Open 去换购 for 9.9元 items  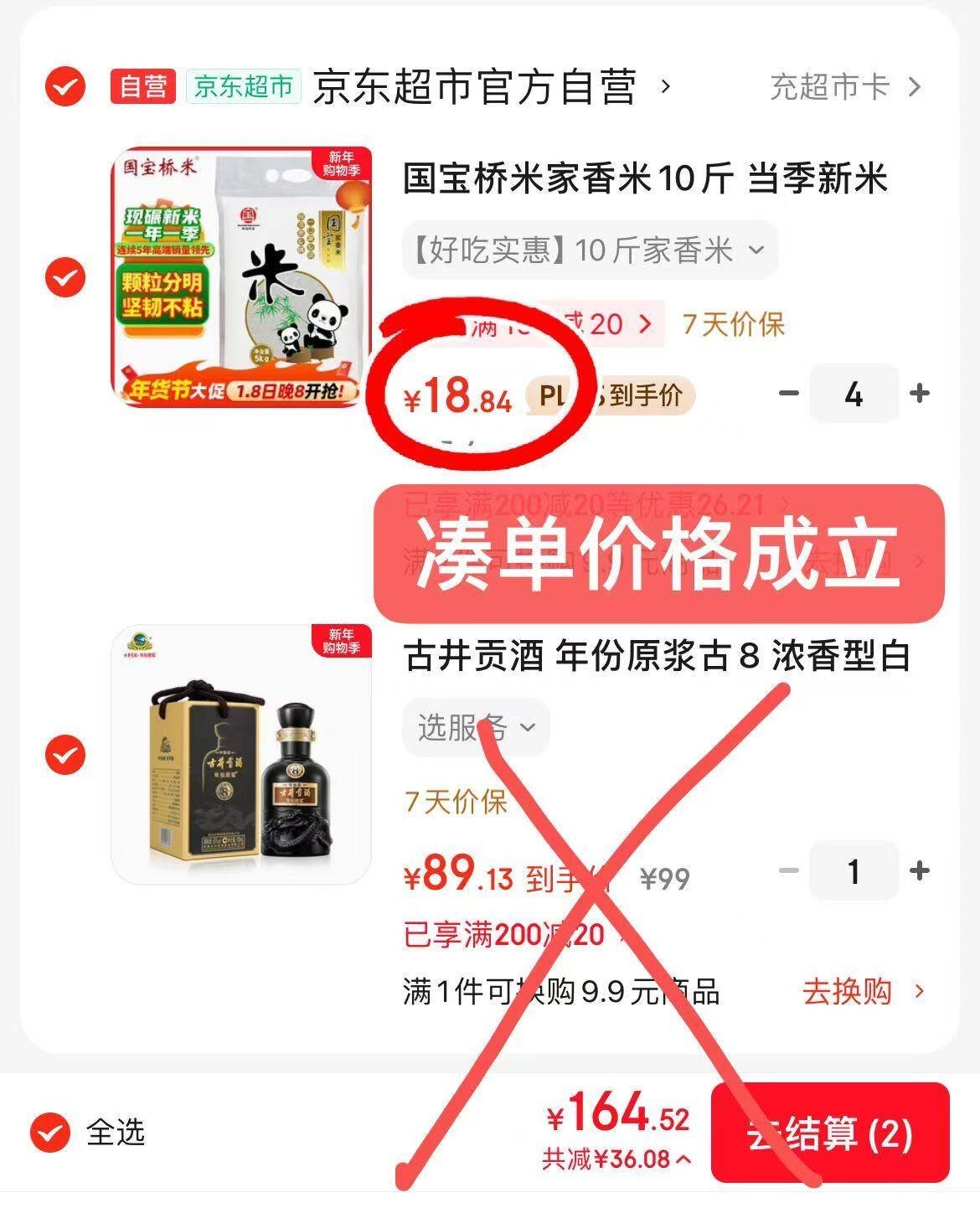point(863,992)
